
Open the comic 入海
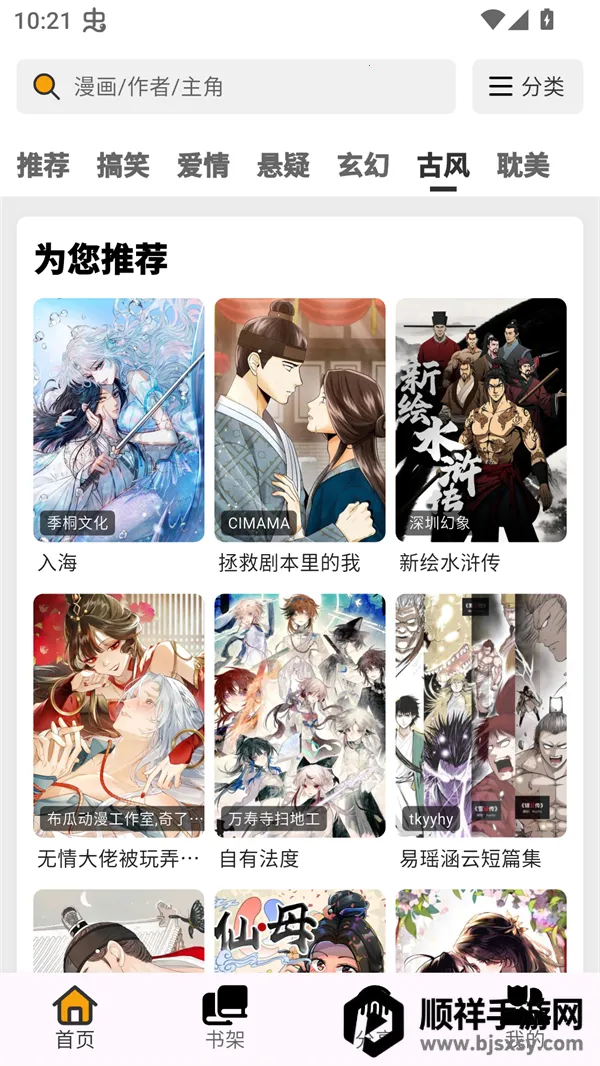tap(118, 420)
